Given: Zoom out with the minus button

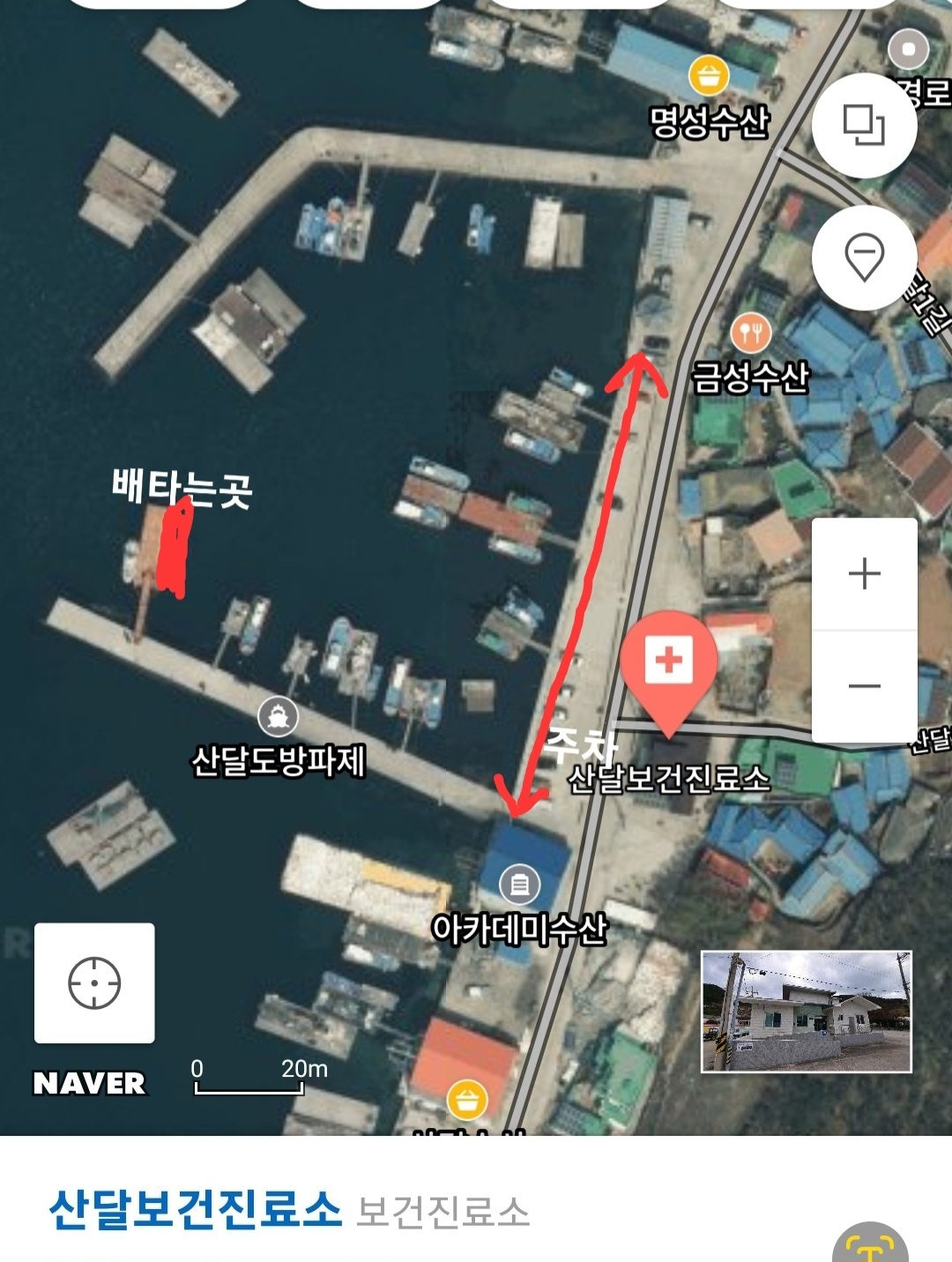Looking at the screenshot, I should pyautogui.click(x=864, y=686).
